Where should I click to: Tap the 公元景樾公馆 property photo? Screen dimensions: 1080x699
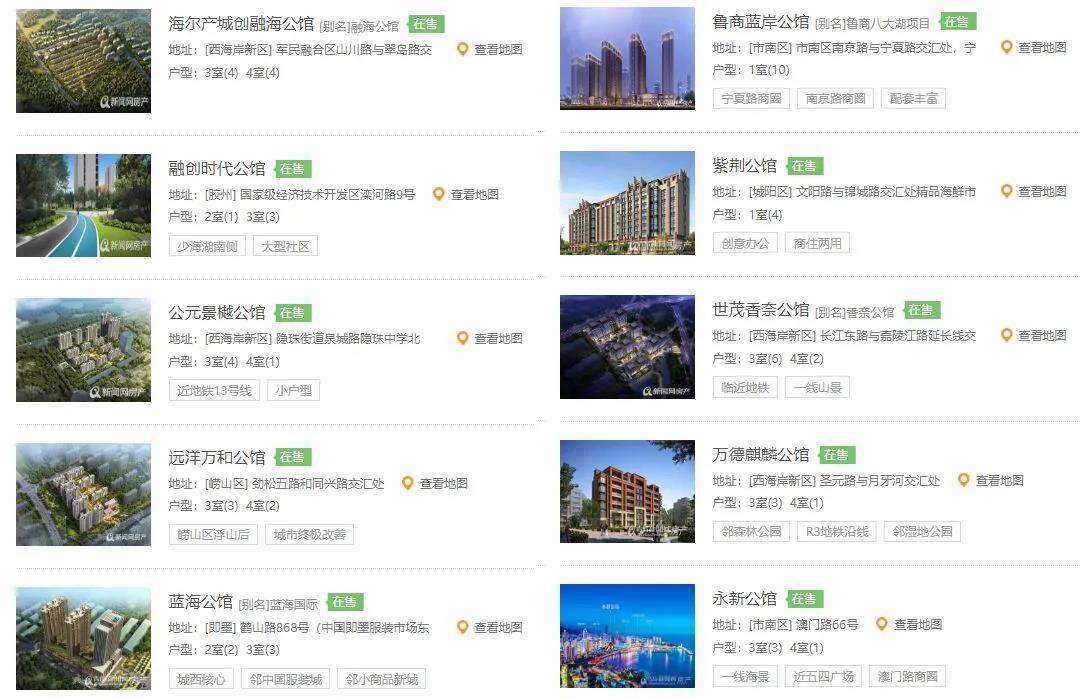(83, 349)
